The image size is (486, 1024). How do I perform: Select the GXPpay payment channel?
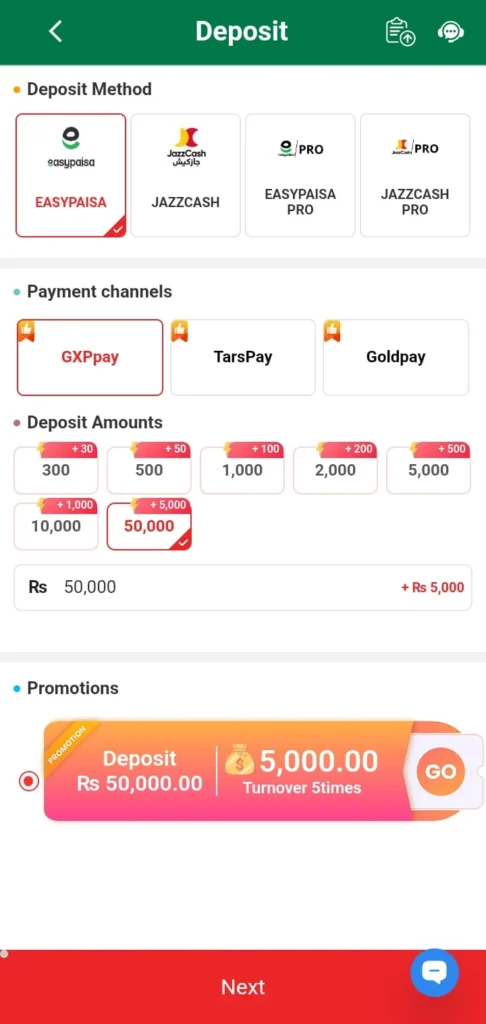90,357
